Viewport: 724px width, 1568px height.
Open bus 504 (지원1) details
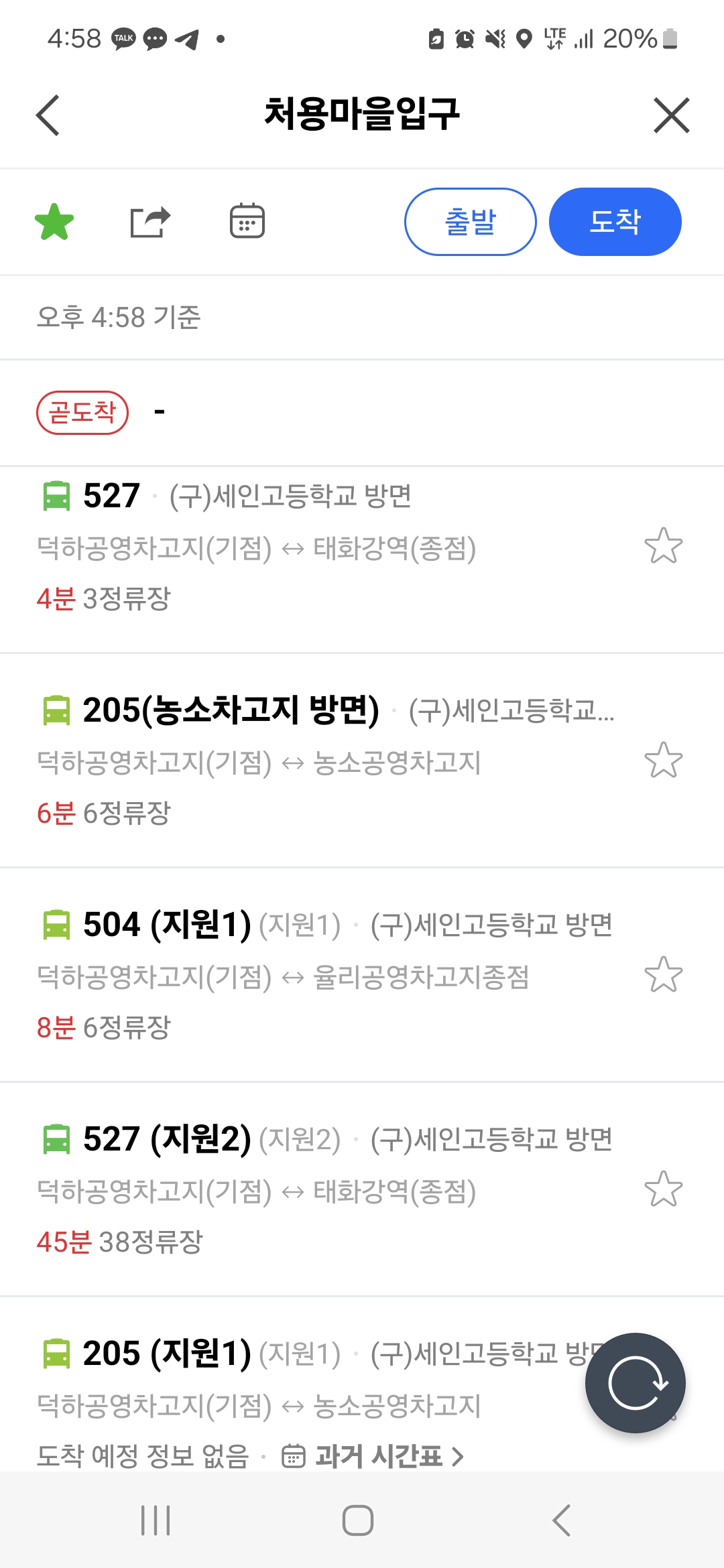[x=322, y=976]
